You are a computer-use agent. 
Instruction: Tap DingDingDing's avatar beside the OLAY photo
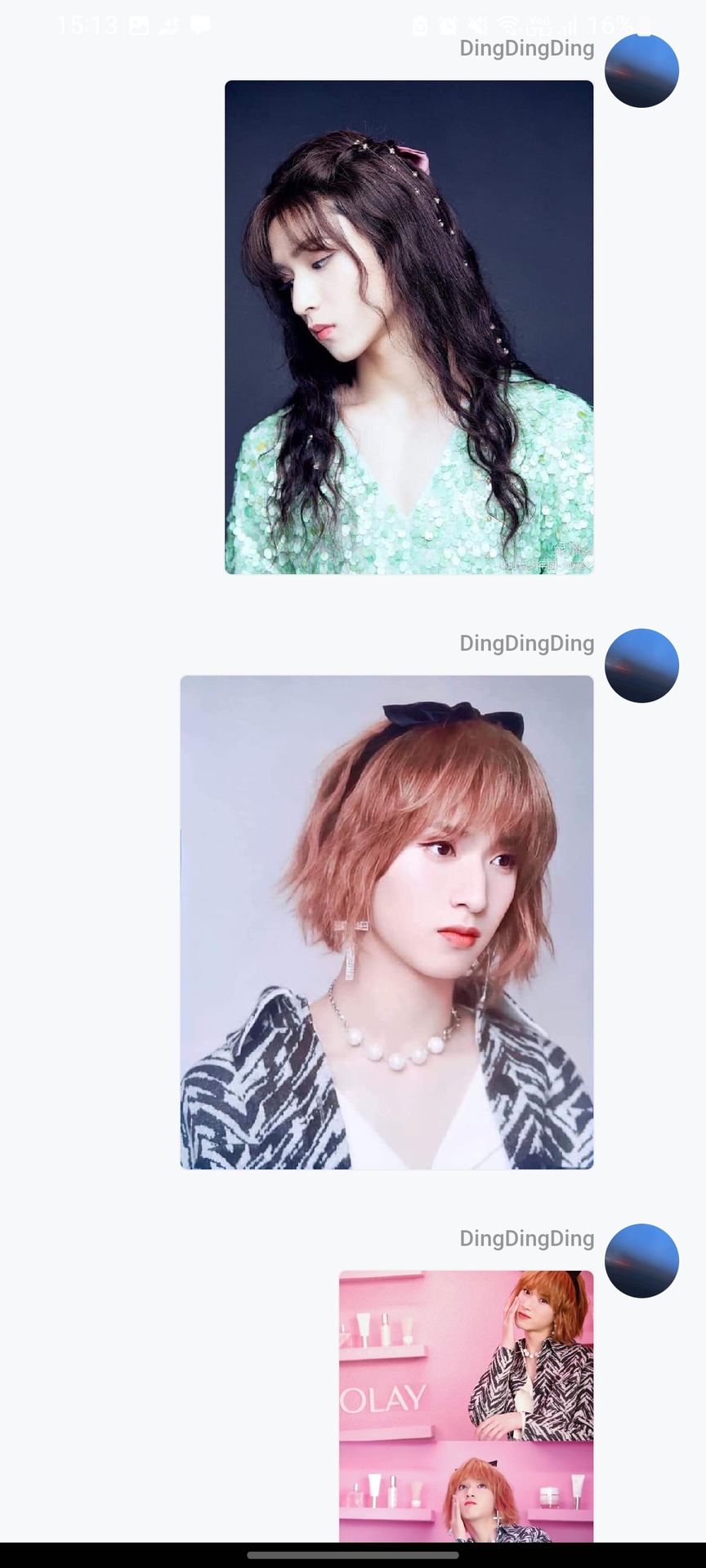(x=641, y=1261)
